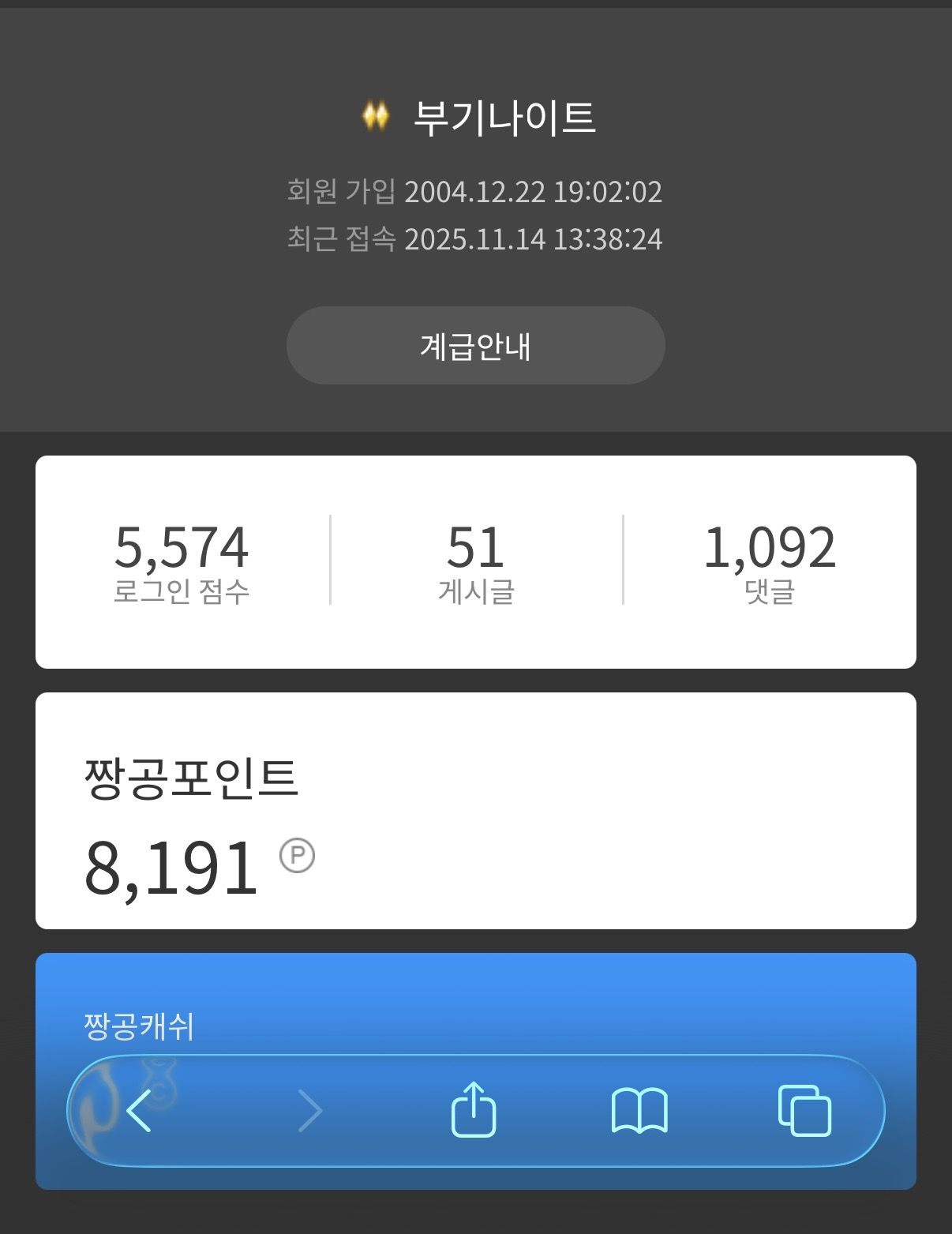Screen dimensions: 952x1234
Task: Go back to the previous page
Action: coord(139,1111)
